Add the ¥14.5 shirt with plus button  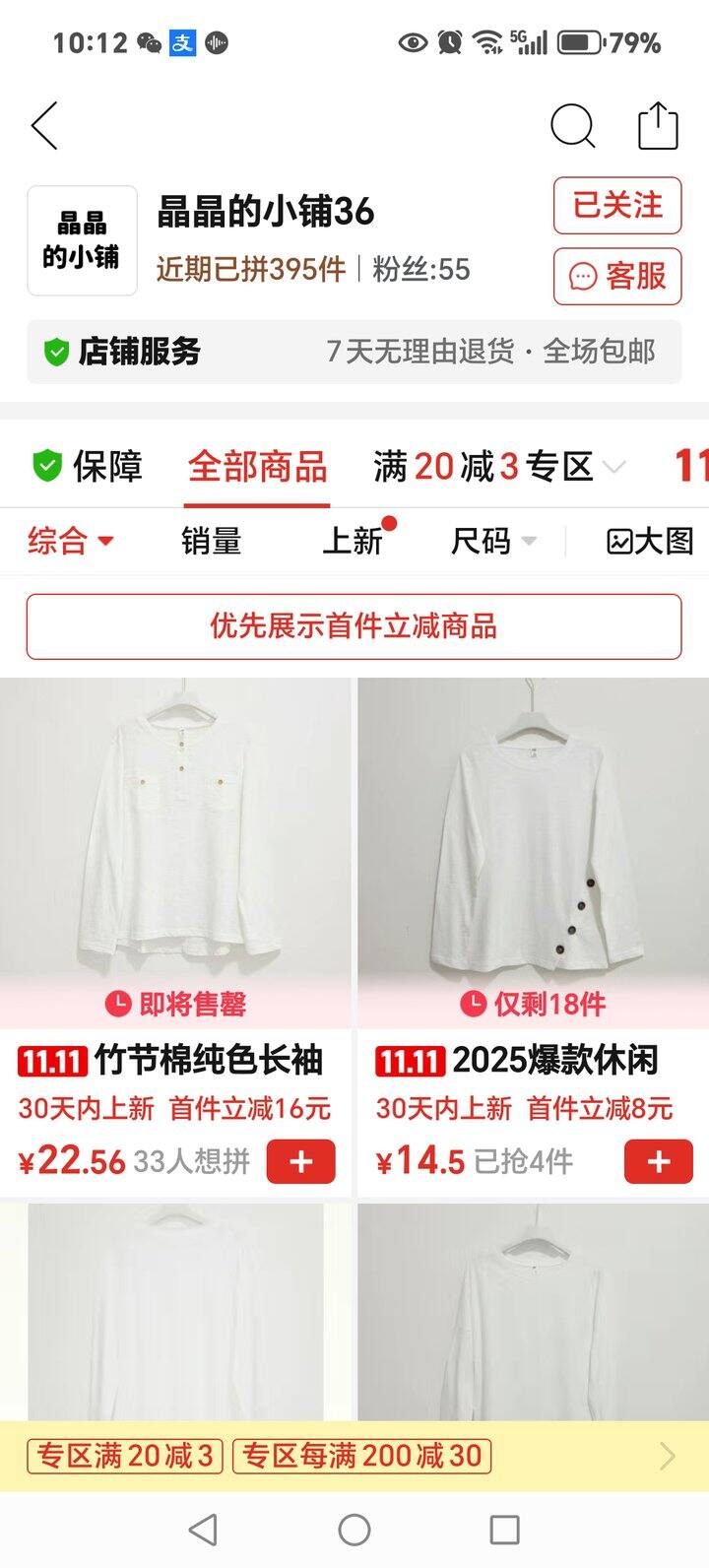[658, 1162]
